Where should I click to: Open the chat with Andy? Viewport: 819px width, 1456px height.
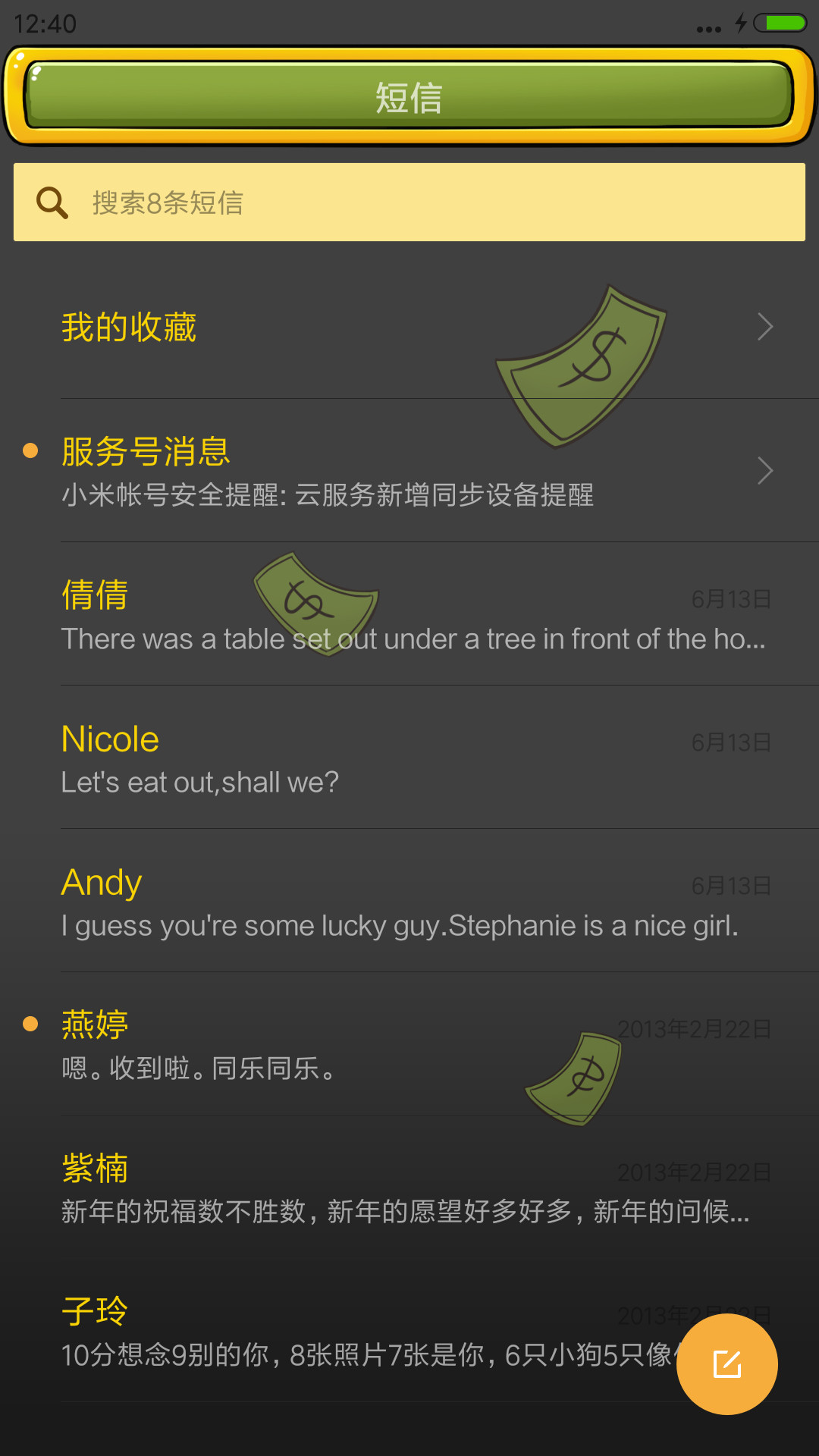click(409, 901)
